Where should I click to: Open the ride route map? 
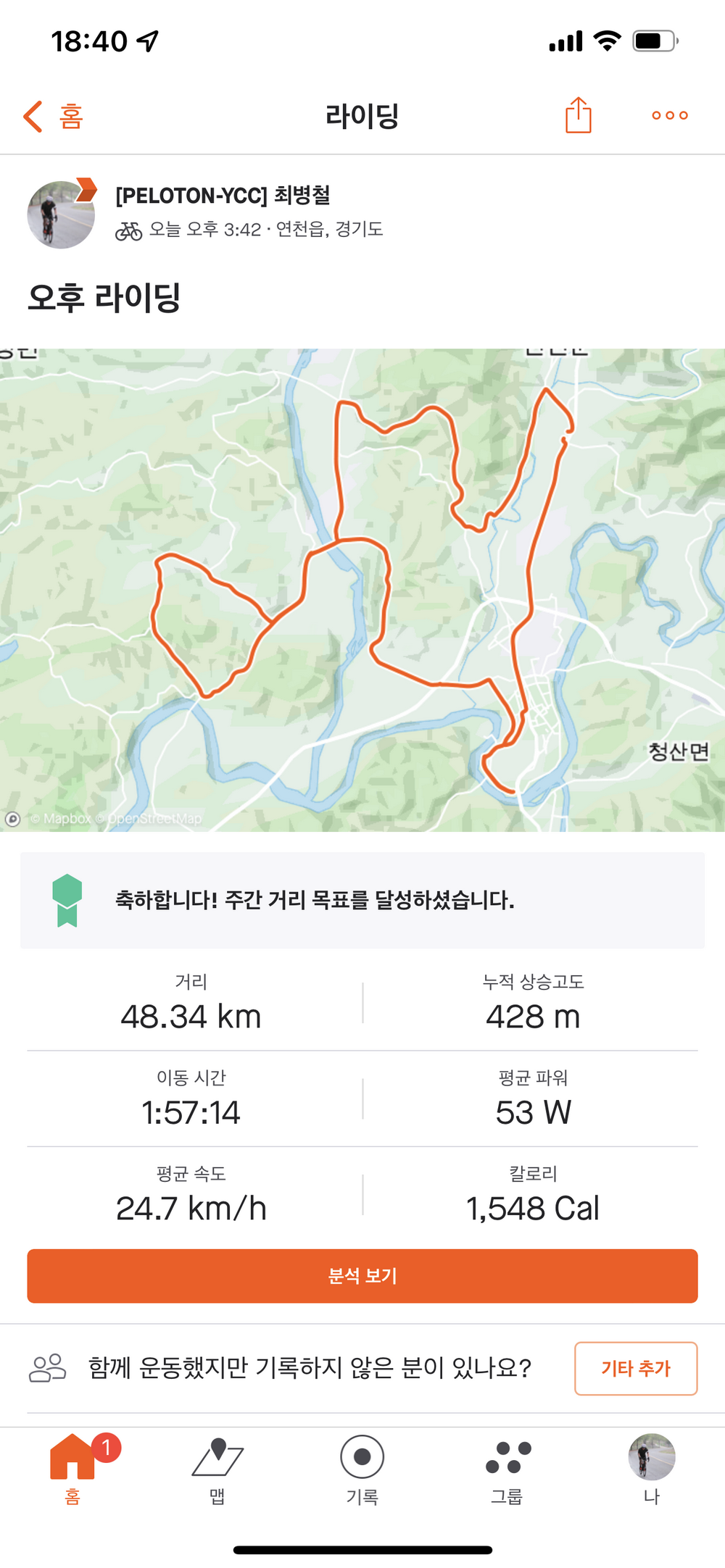coord(362,590)
